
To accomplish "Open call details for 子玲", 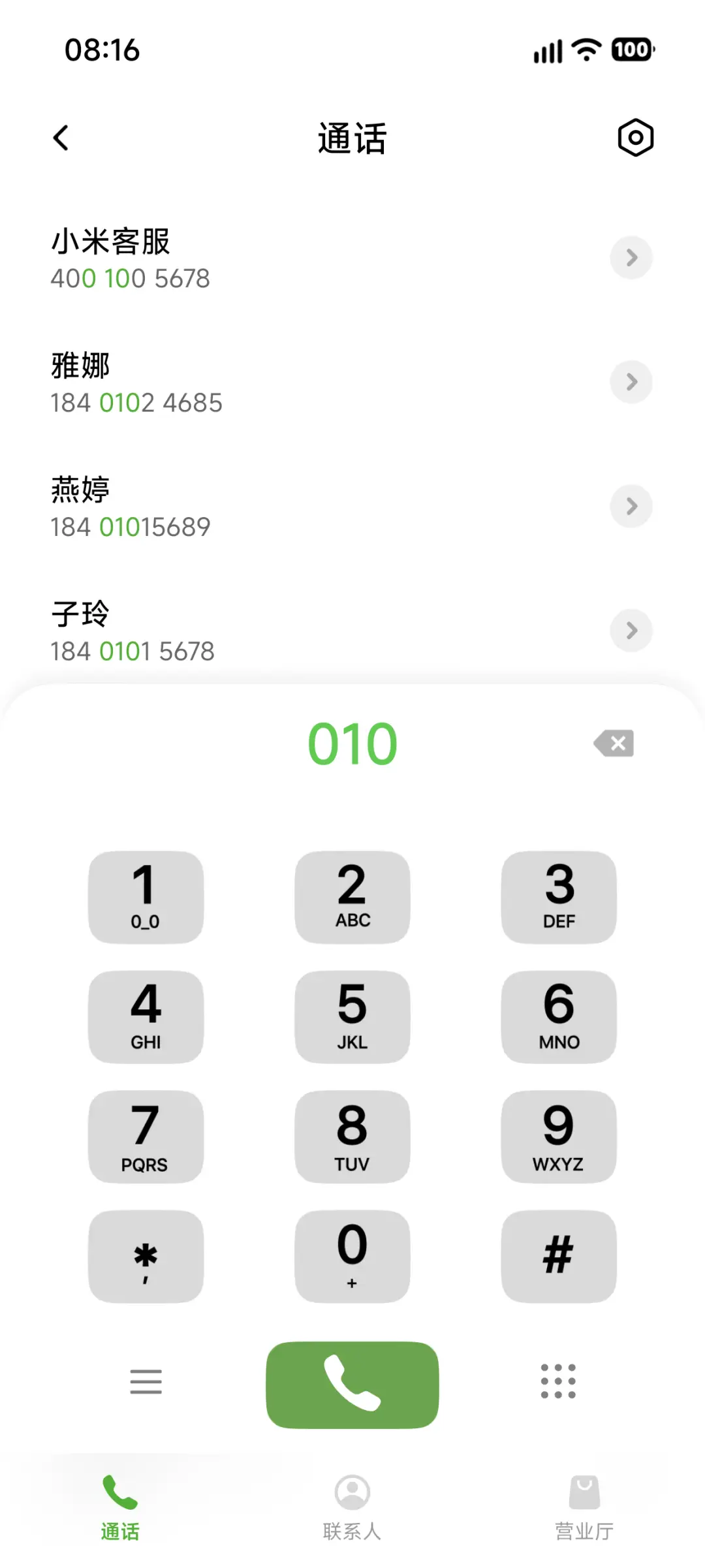I will (631, 631).
